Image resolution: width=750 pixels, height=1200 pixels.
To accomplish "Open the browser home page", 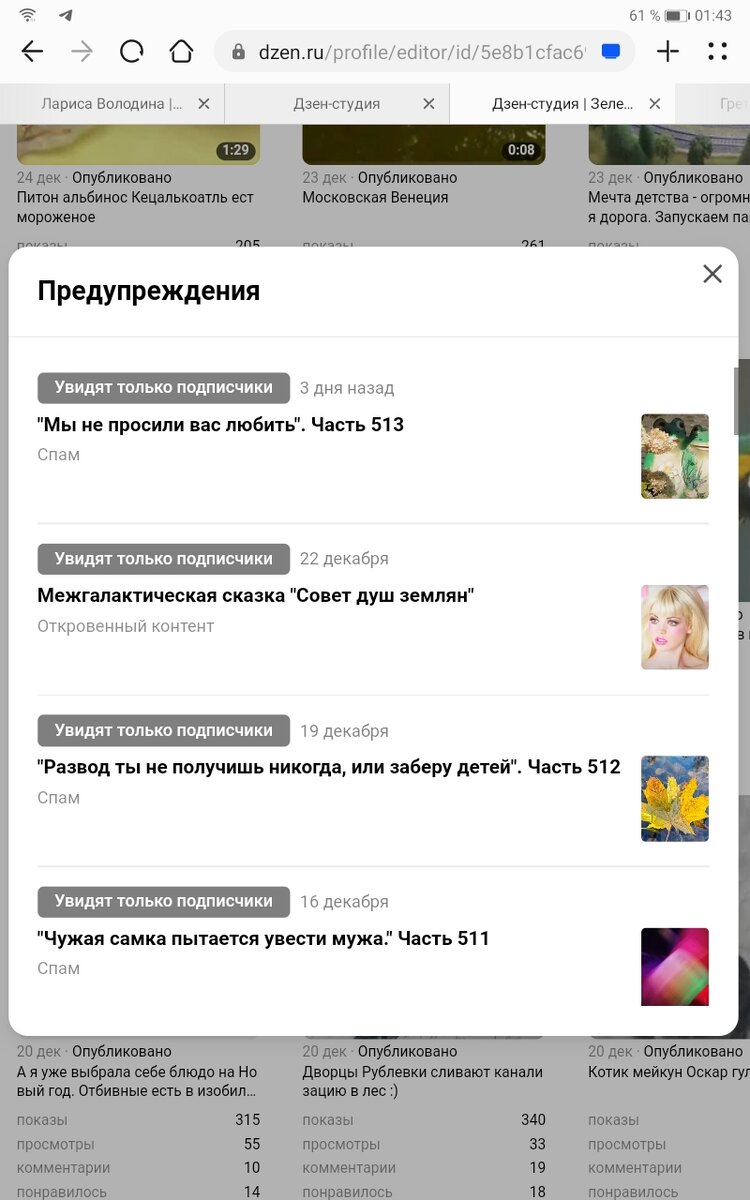I will (x=181, y=52).
